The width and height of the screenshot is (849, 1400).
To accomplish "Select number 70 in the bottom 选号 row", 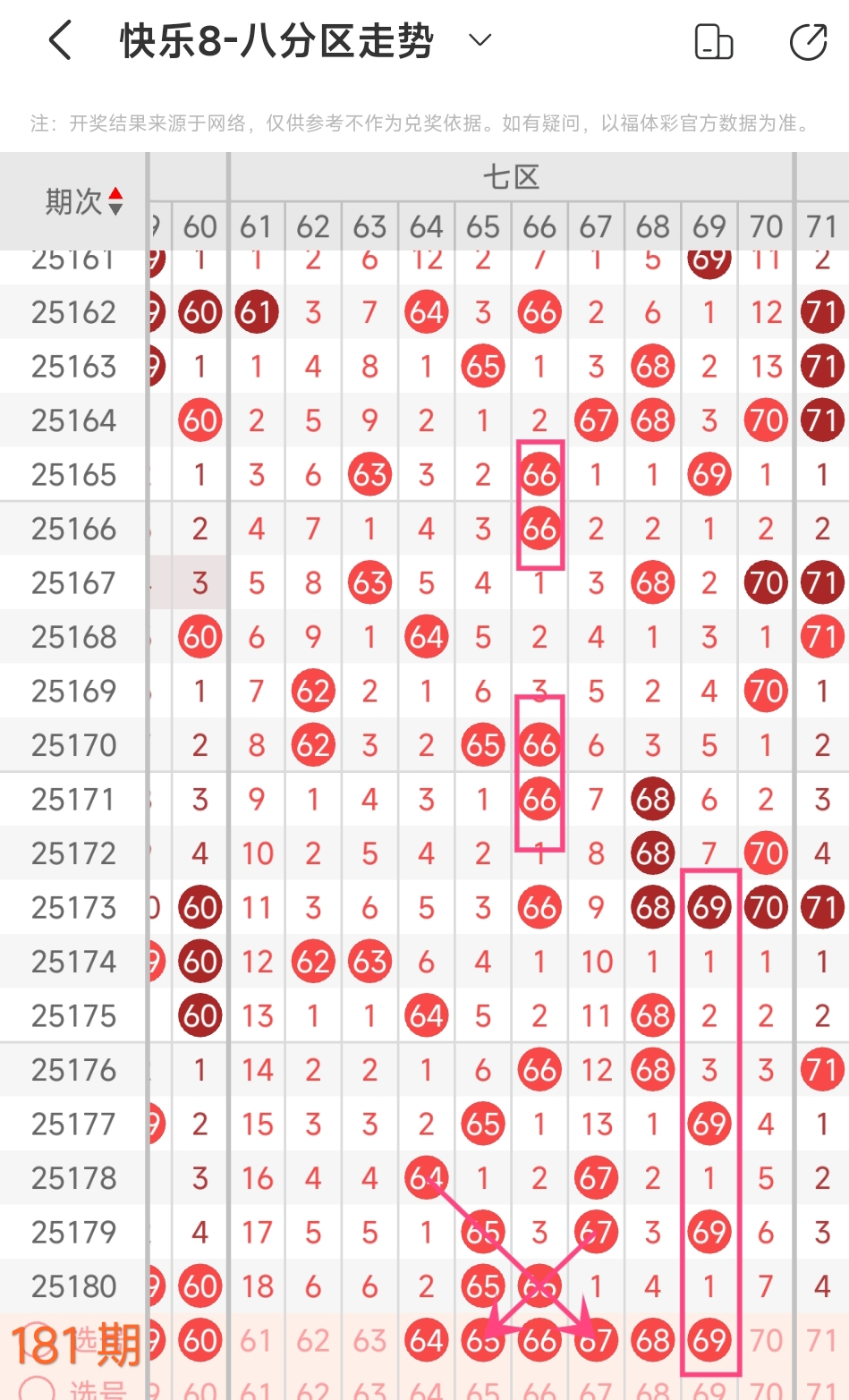I will 766,1341.
